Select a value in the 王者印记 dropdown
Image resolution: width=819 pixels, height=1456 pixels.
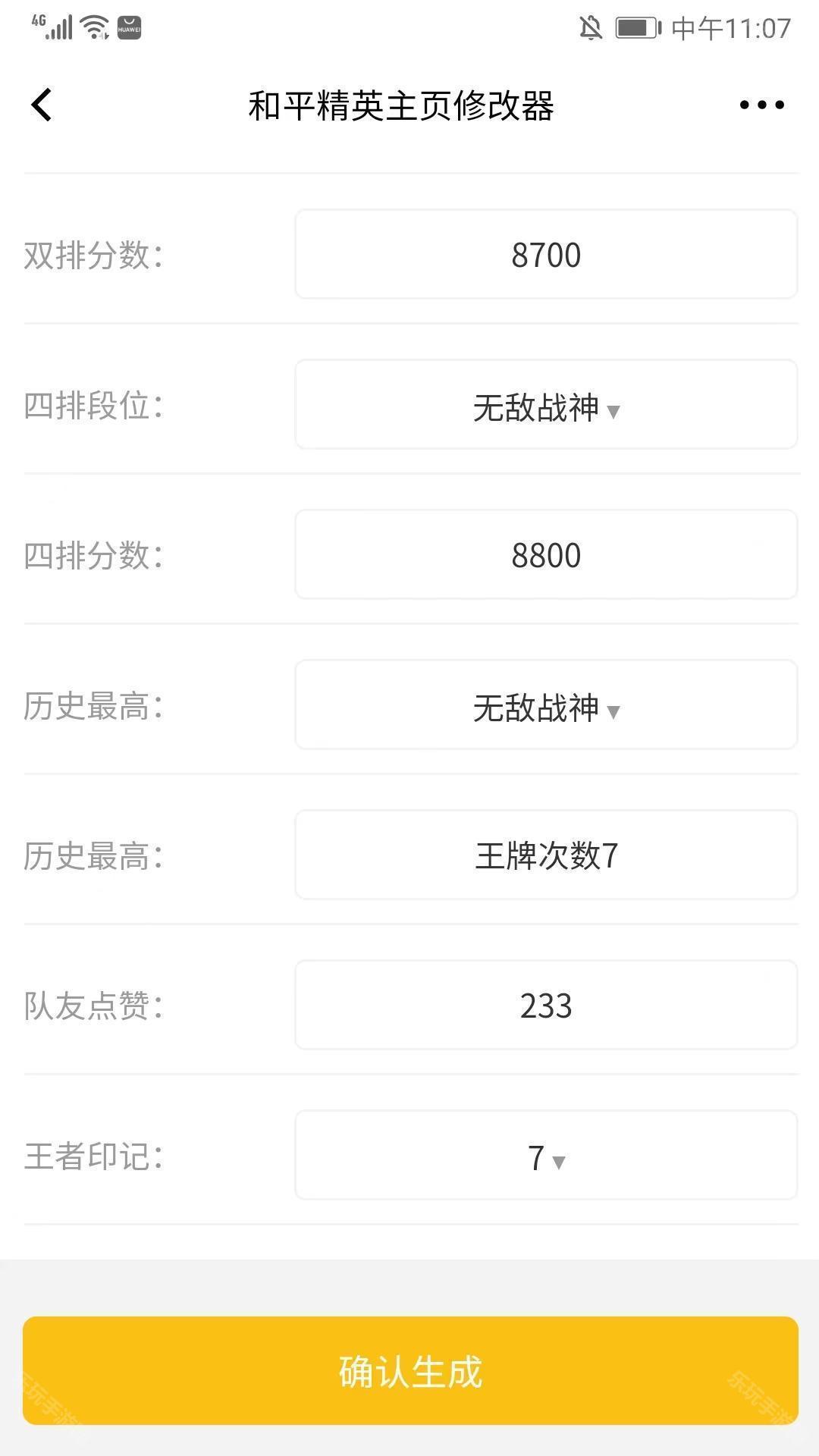pyautogui.click(x=546, y=1156)
